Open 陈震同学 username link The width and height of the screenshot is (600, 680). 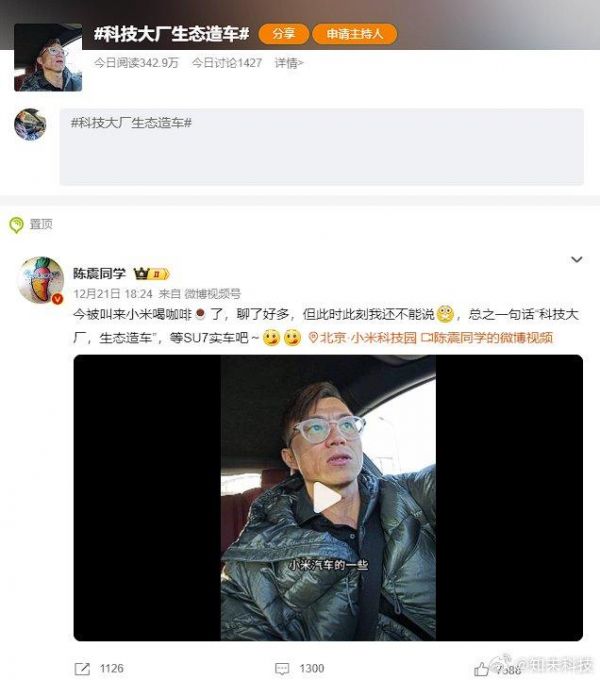[x=100, y=273]
